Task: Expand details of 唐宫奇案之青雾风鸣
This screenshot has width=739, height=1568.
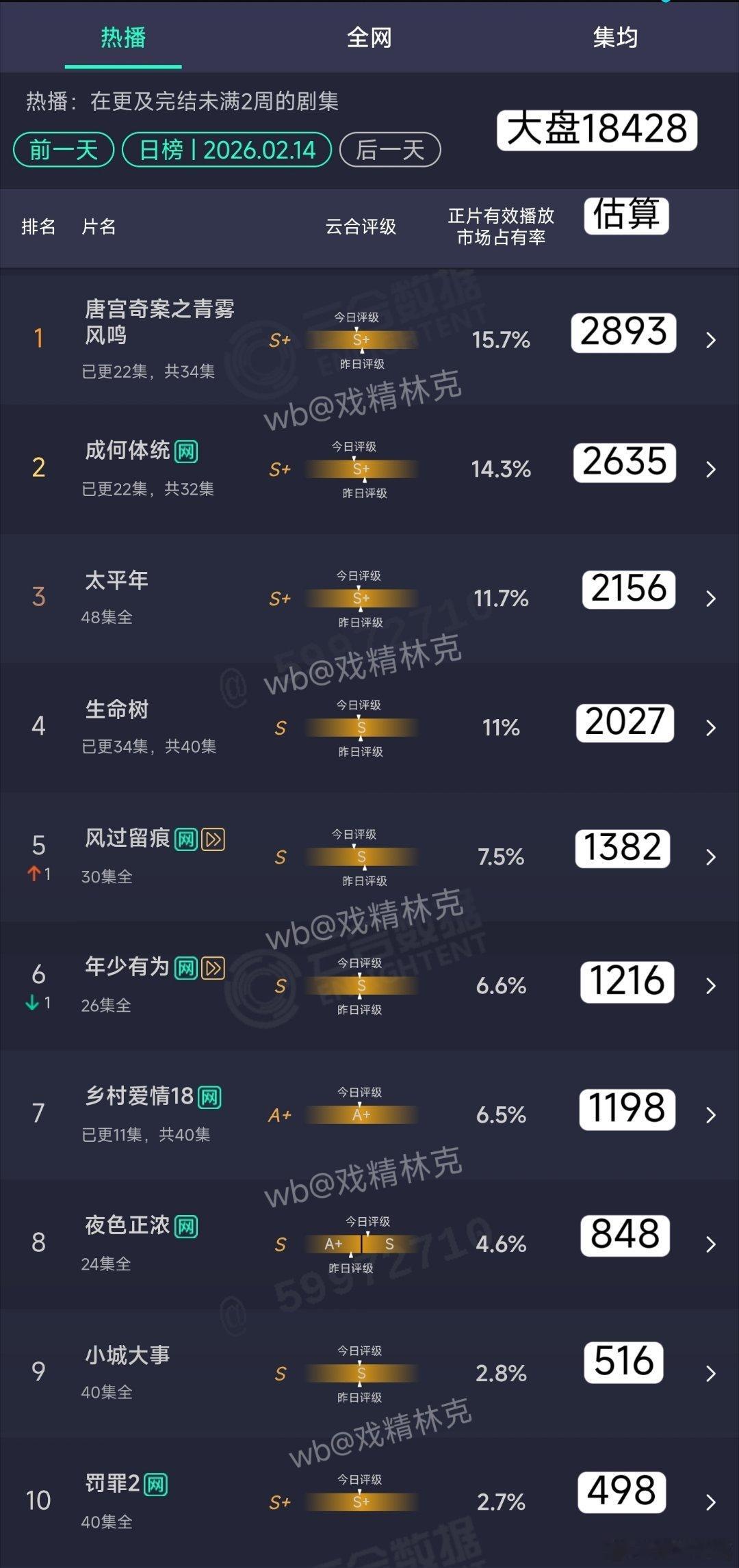Action: [710, 339]
